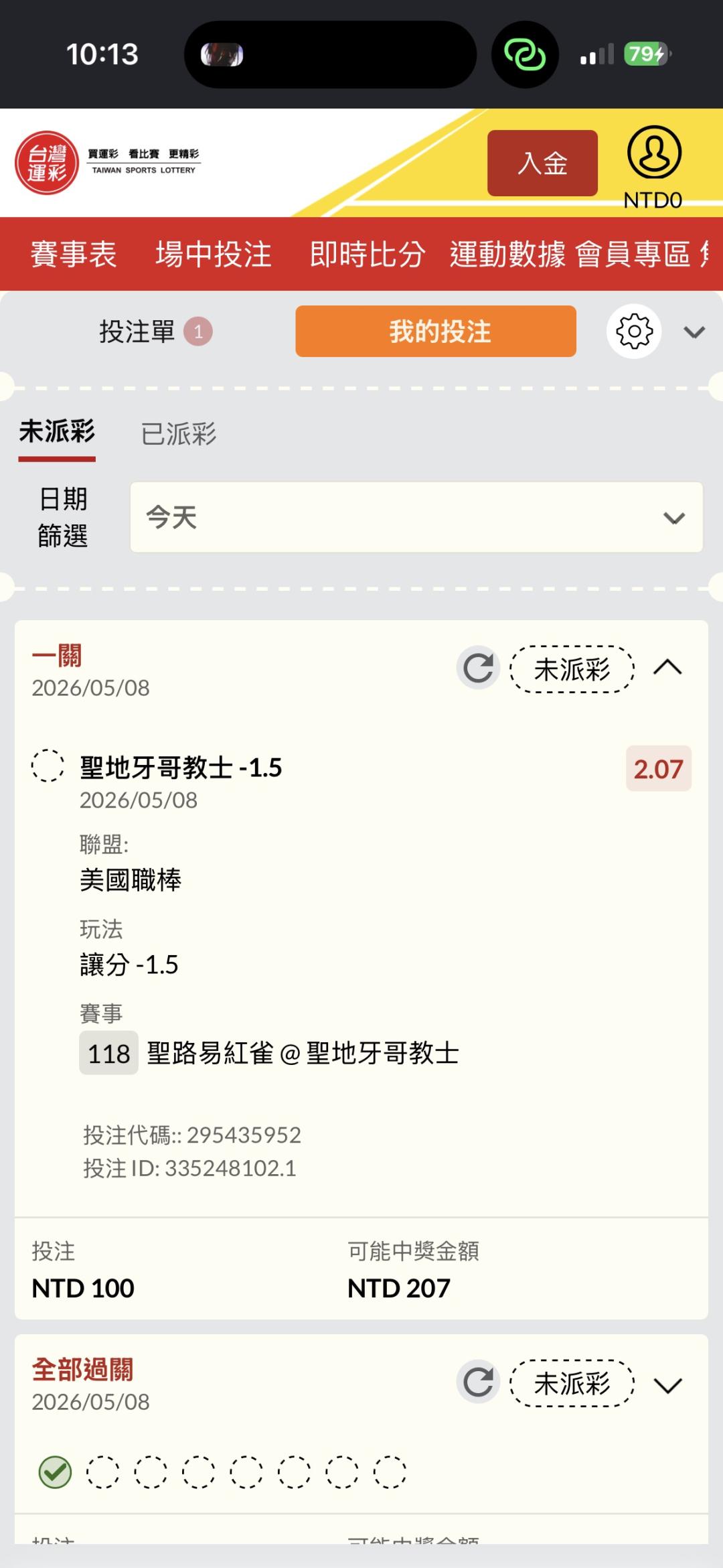Open the 今天 date filter dropdown

pos(416,517)
